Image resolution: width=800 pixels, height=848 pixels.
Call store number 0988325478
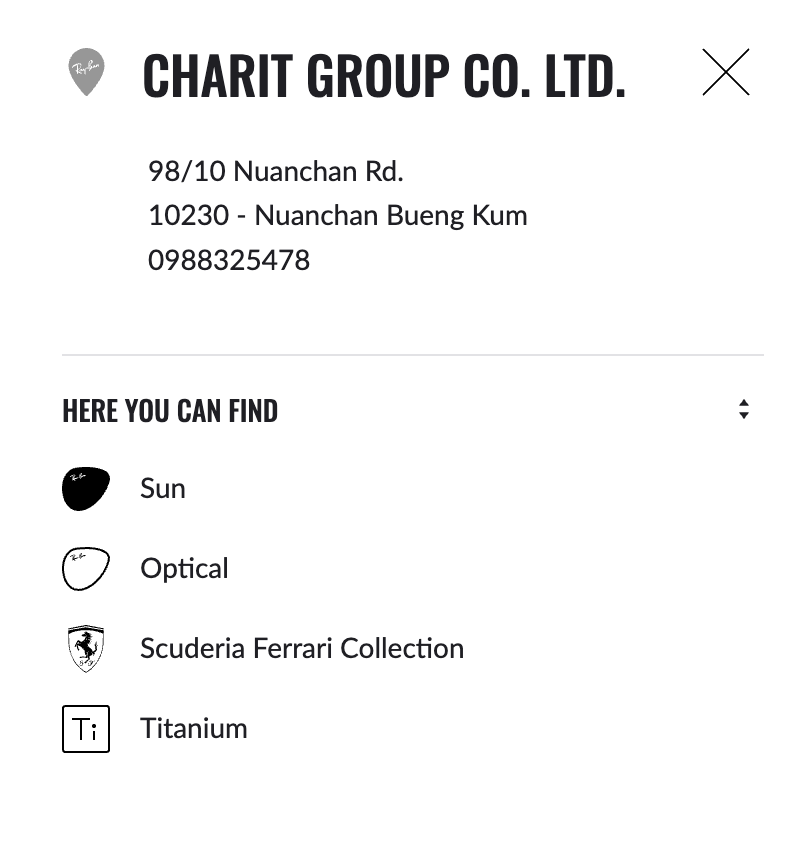pyautogui.click(x=229, y=261)
